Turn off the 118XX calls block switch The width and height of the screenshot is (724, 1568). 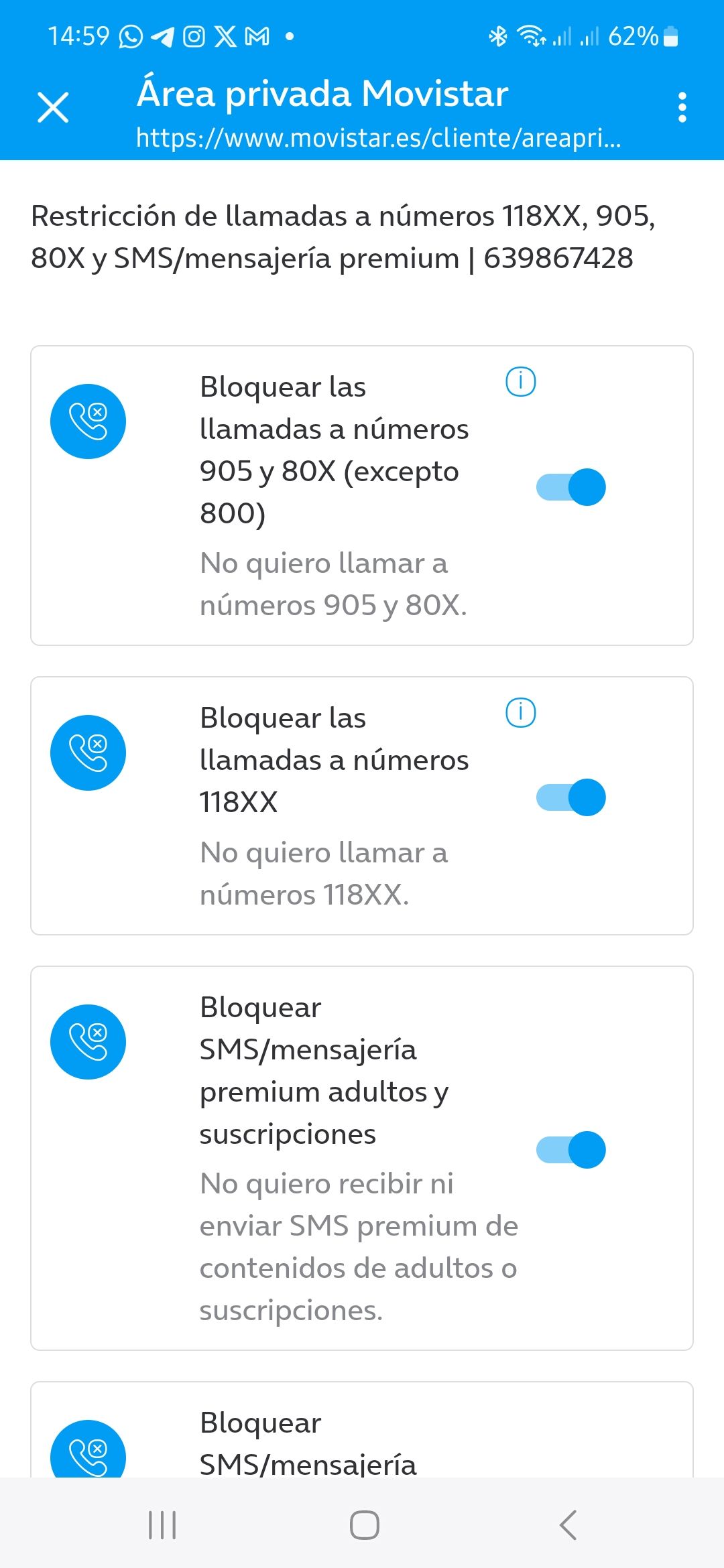571,797
